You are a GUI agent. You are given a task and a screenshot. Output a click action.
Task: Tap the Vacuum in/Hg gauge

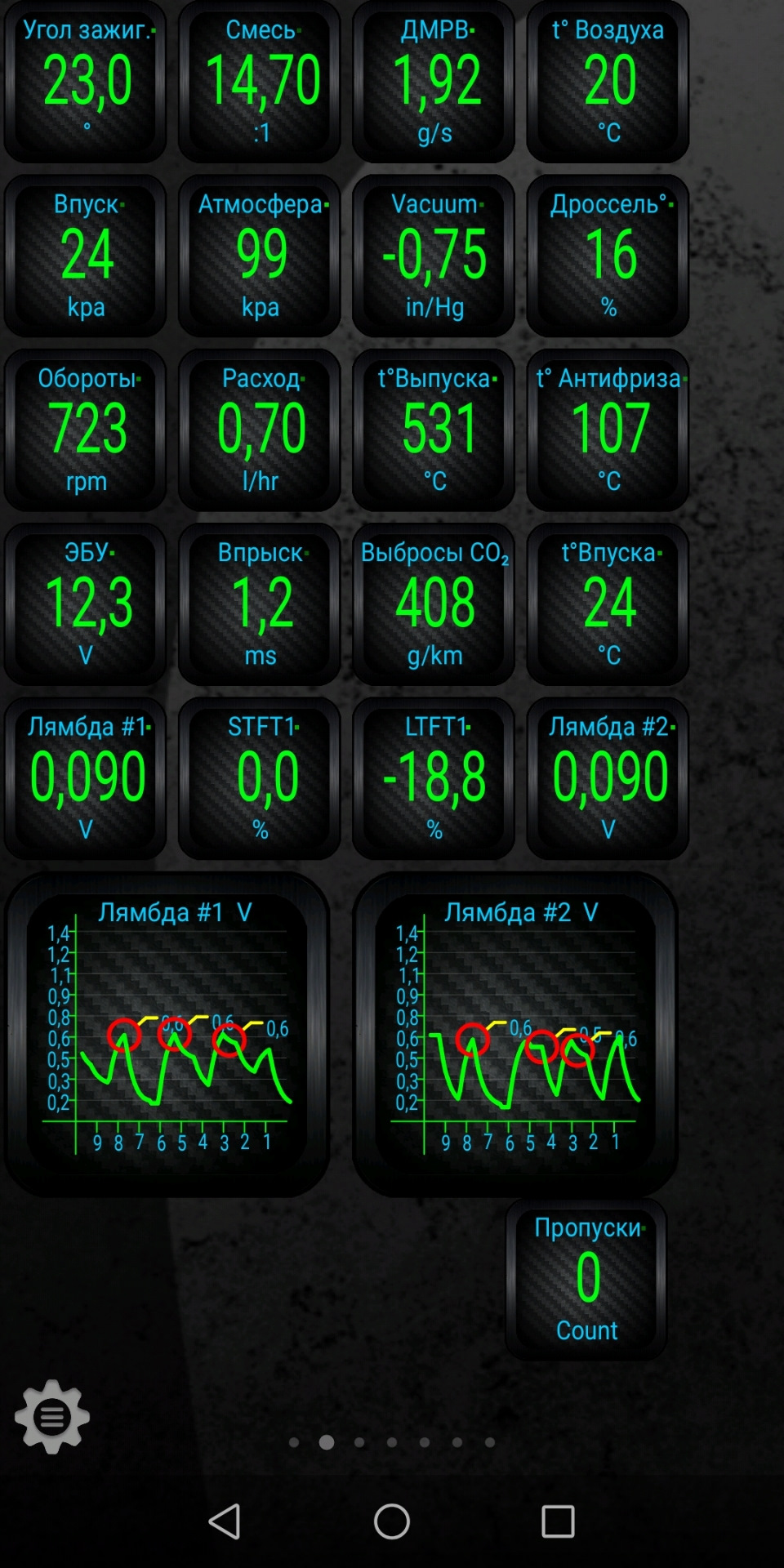pos(434,255)
